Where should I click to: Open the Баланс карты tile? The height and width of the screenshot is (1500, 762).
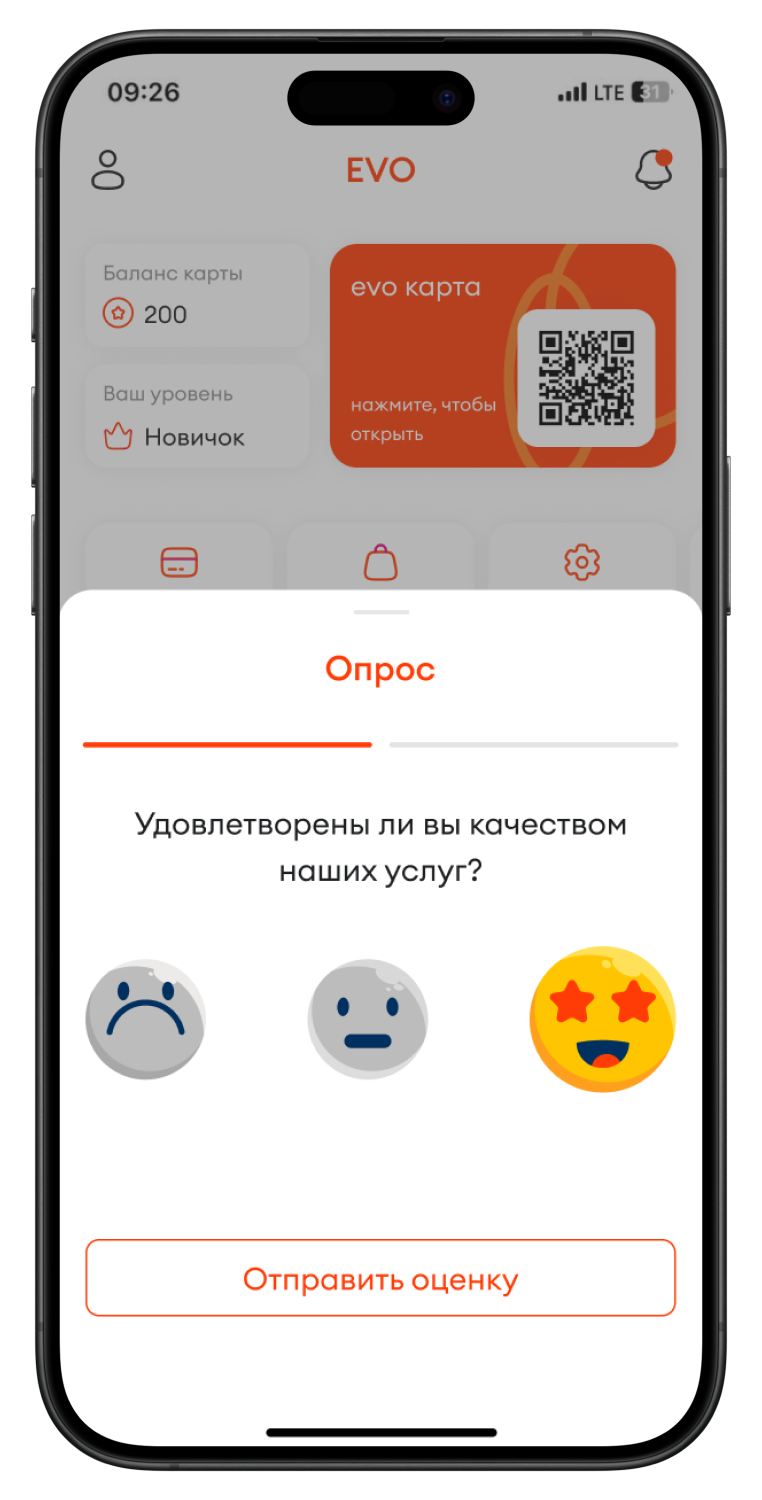coord(197,296)
